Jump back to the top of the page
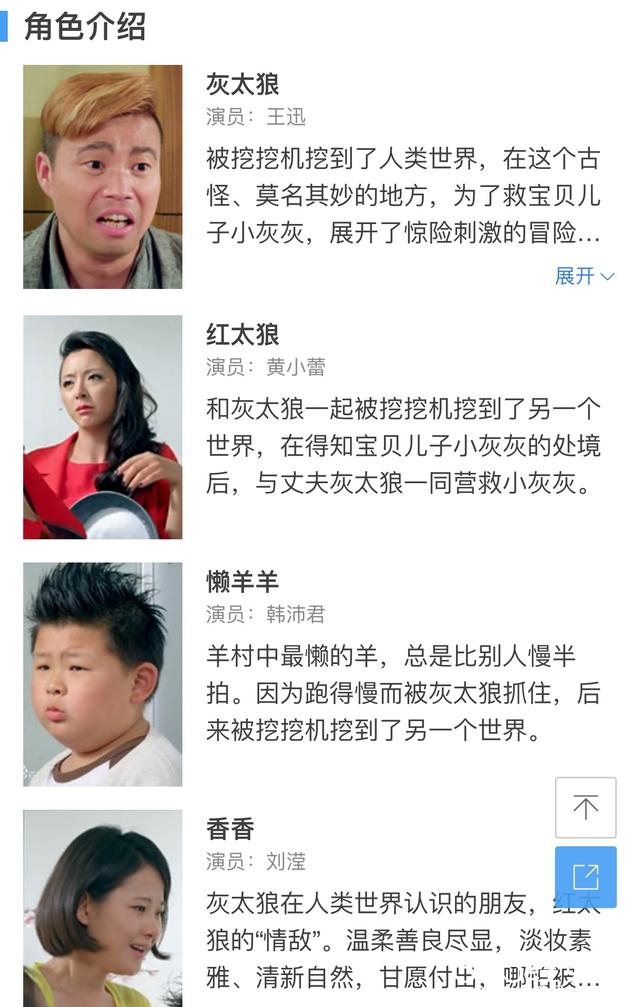The width and height of the screenshot is (640, 1007). [x=585, y=807]
